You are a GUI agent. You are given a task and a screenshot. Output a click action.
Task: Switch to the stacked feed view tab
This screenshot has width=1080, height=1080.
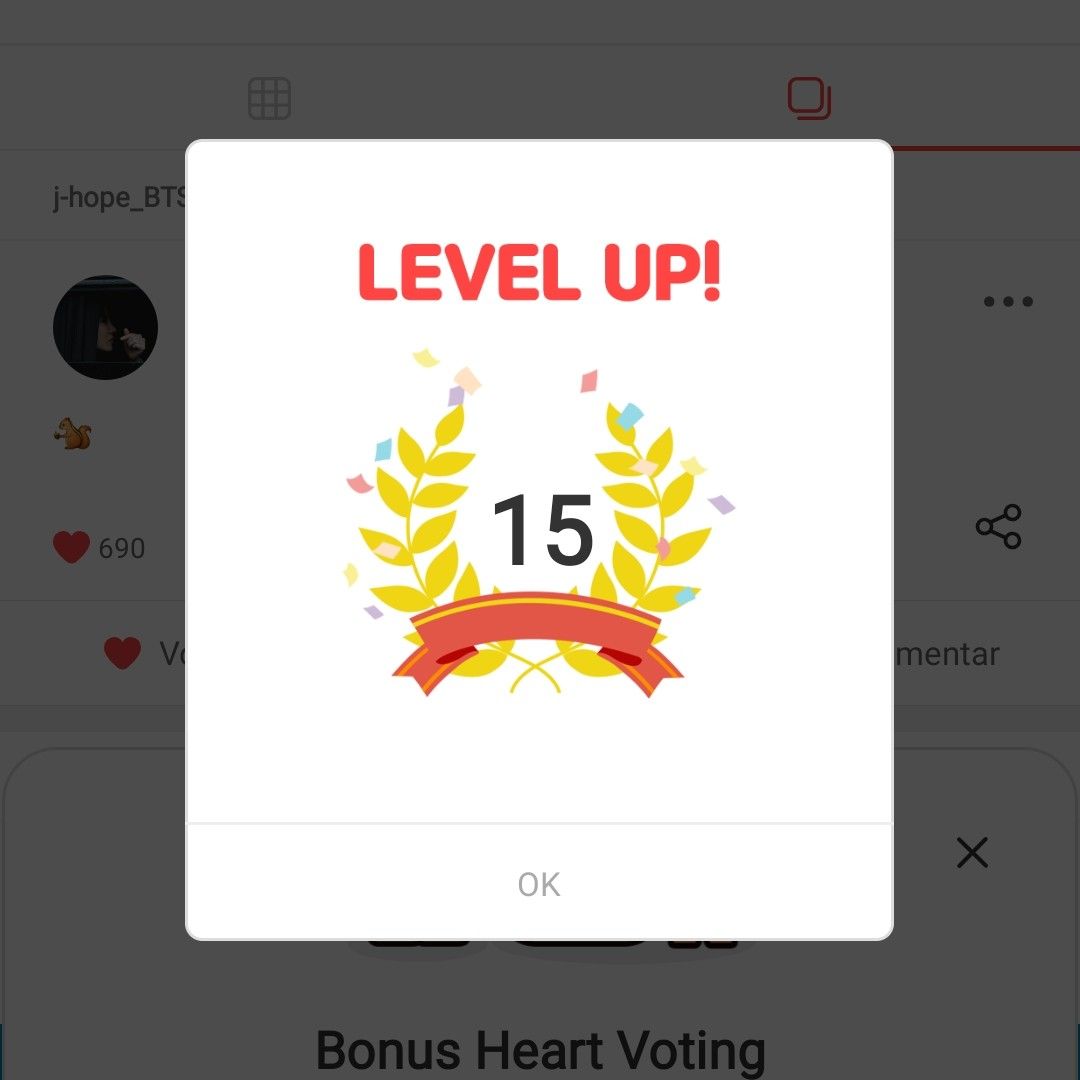point(809,99)
